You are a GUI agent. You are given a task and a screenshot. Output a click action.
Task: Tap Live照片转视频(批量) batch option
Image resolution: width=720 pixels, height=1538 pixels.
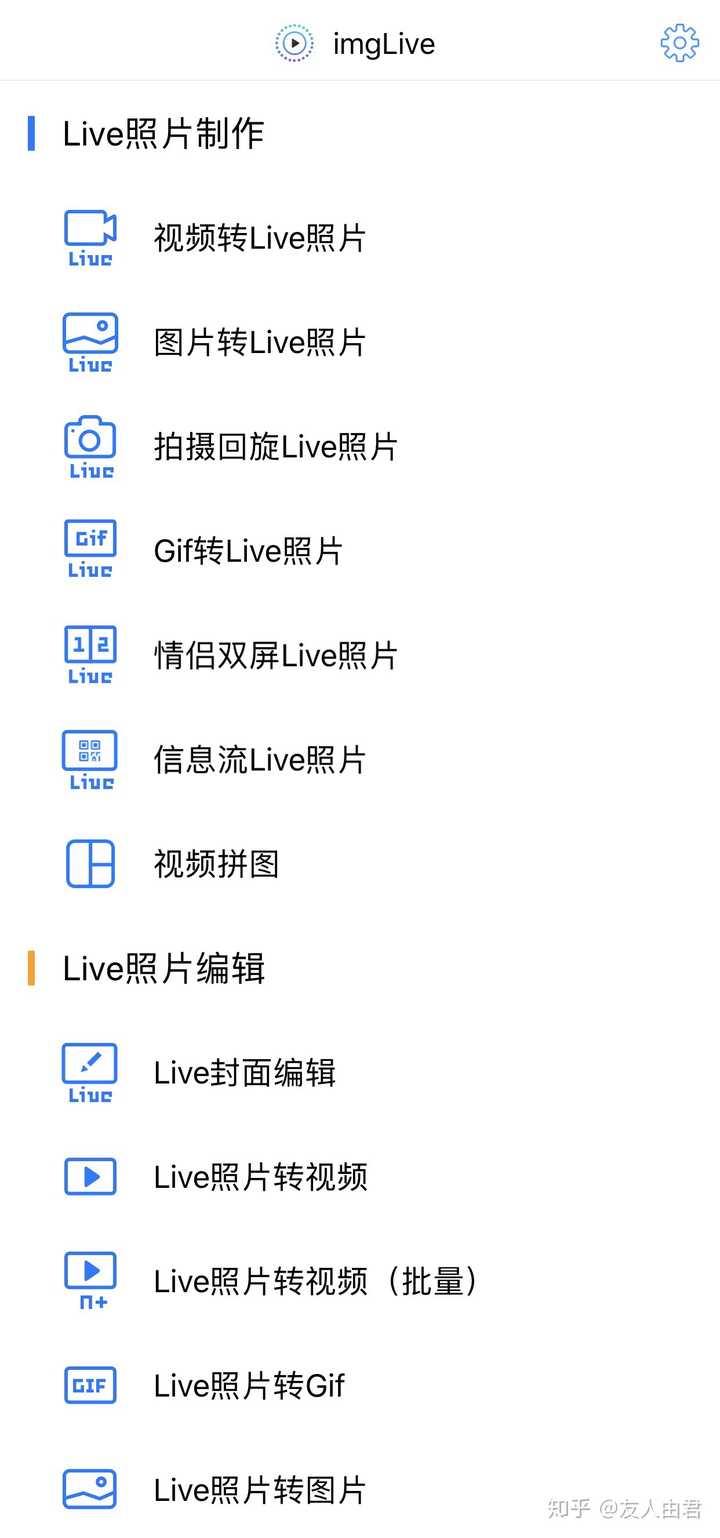pos(360,1281)
